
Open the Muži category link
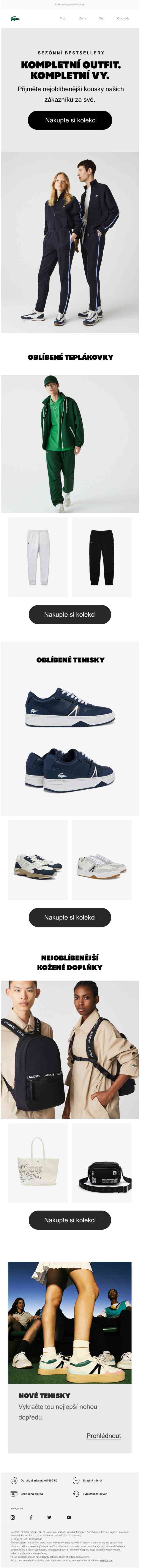[63, 18]
